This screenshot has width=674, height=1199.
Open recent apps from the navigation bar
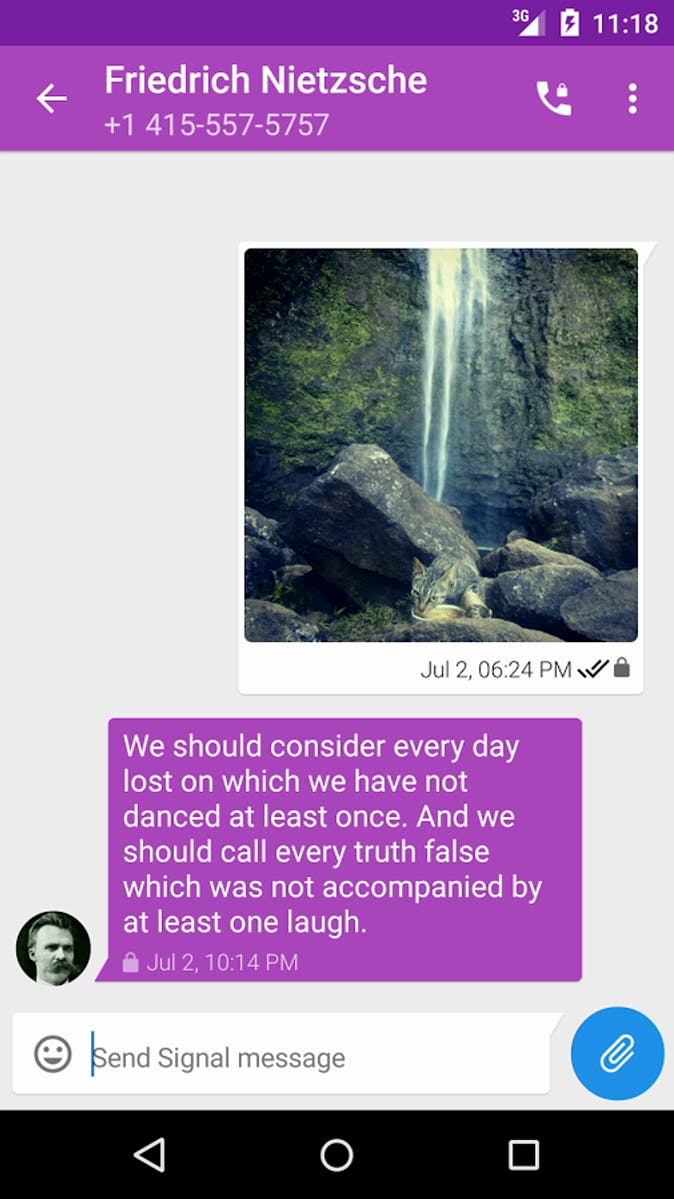pyautogui.click(x=524, y=1155)
